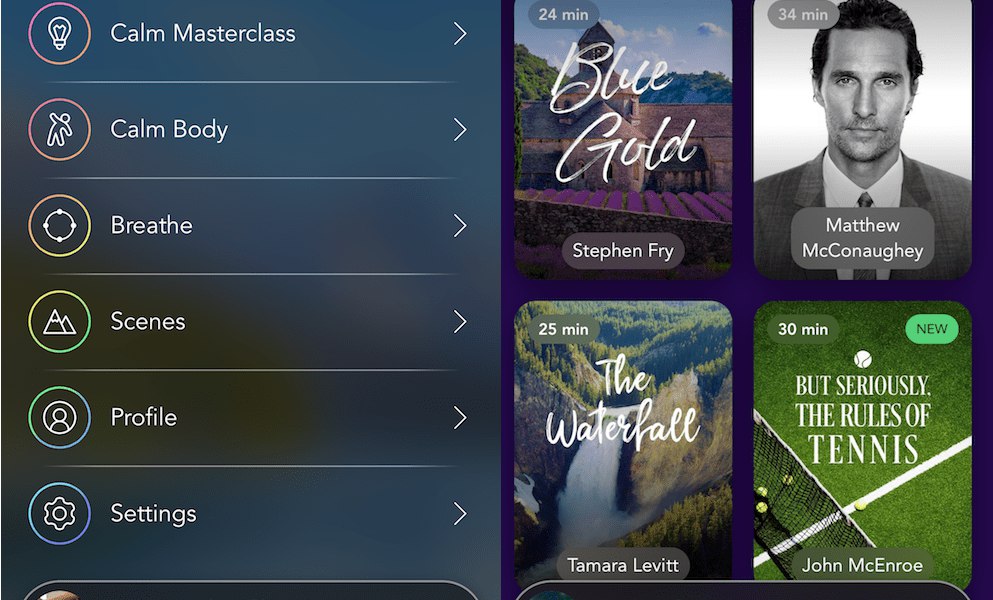This screenshot has width=993, height=600.
Task: Open The Rules of Tennis story
Action: coord(862,440)
